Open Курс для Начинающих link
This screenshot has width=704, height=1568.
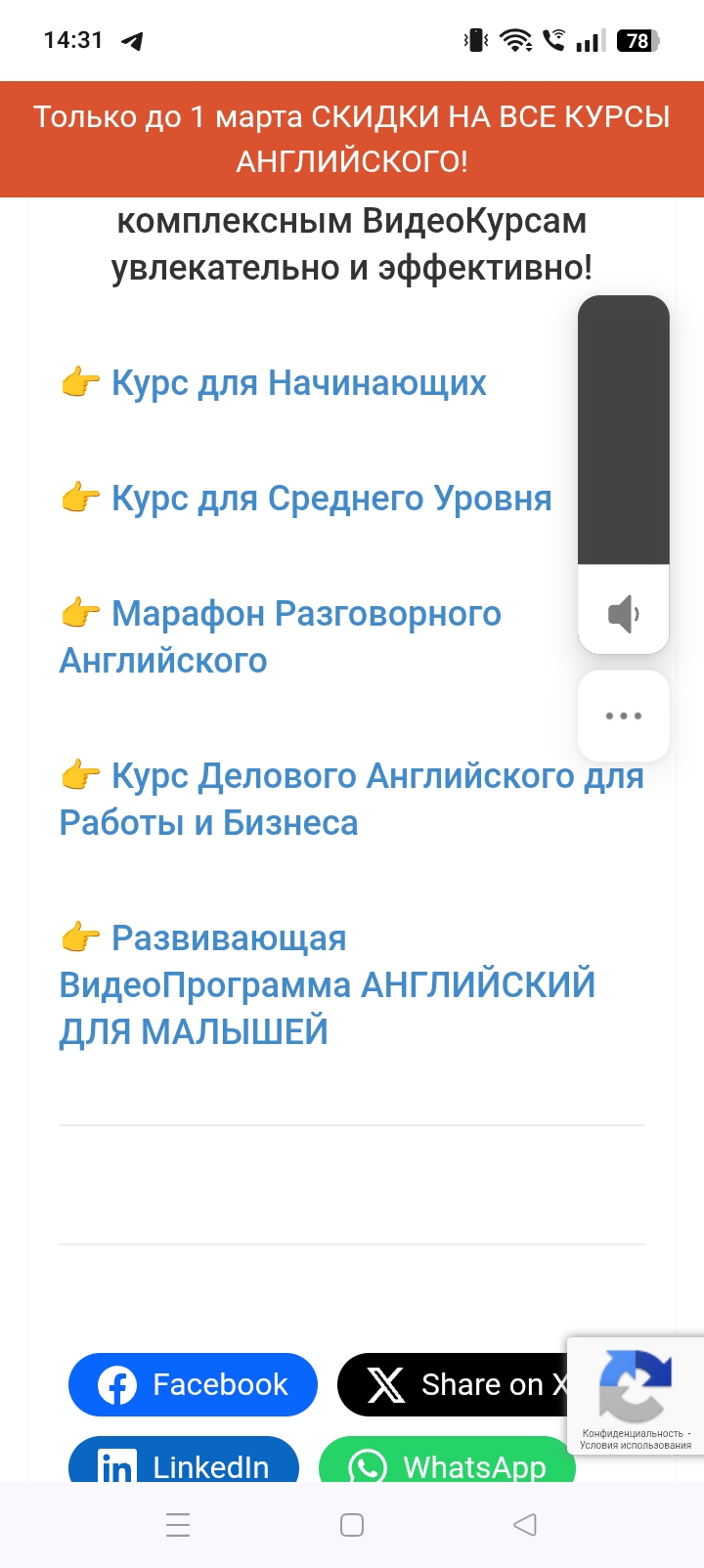pos(298,383)
